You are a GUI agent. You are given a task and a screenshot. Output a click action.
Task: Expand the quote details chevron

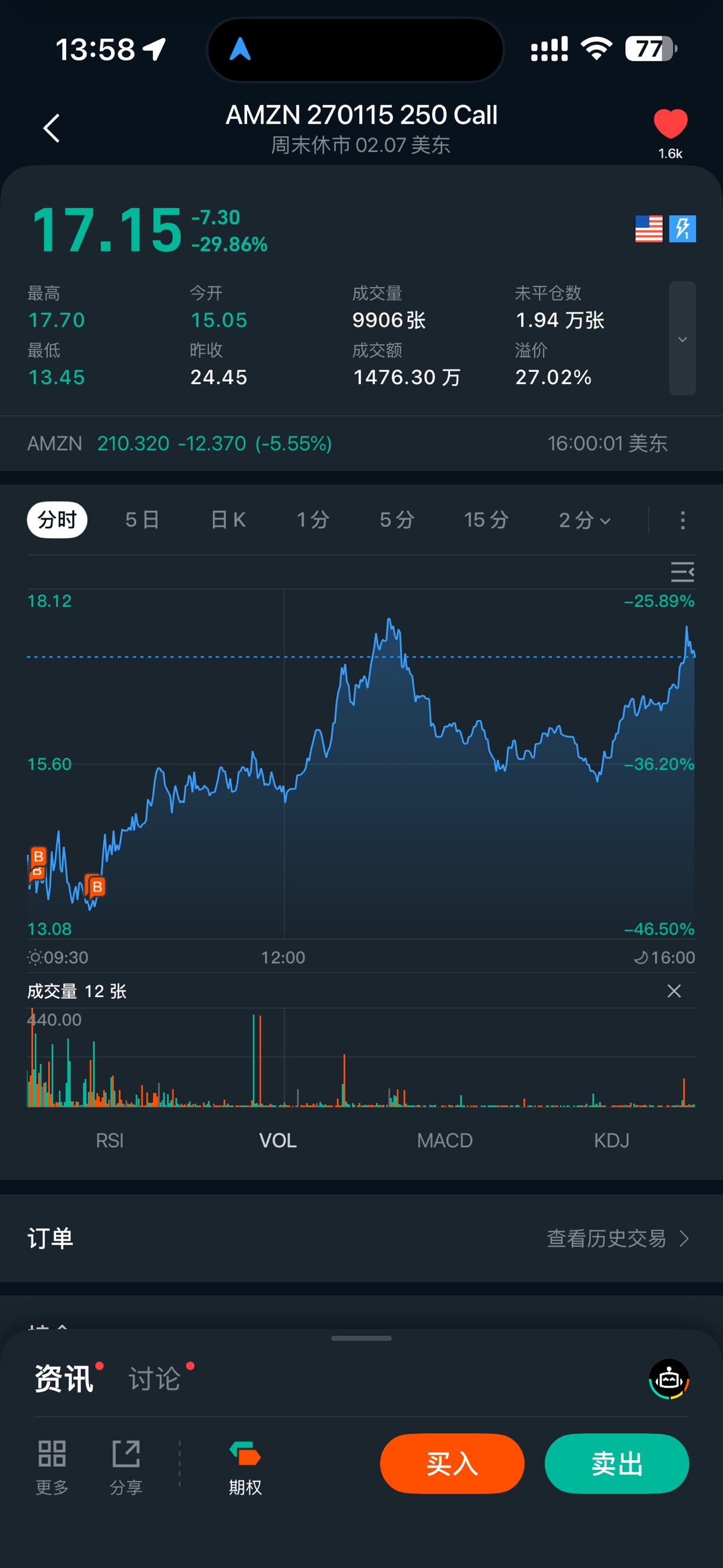tap(682, 339)
